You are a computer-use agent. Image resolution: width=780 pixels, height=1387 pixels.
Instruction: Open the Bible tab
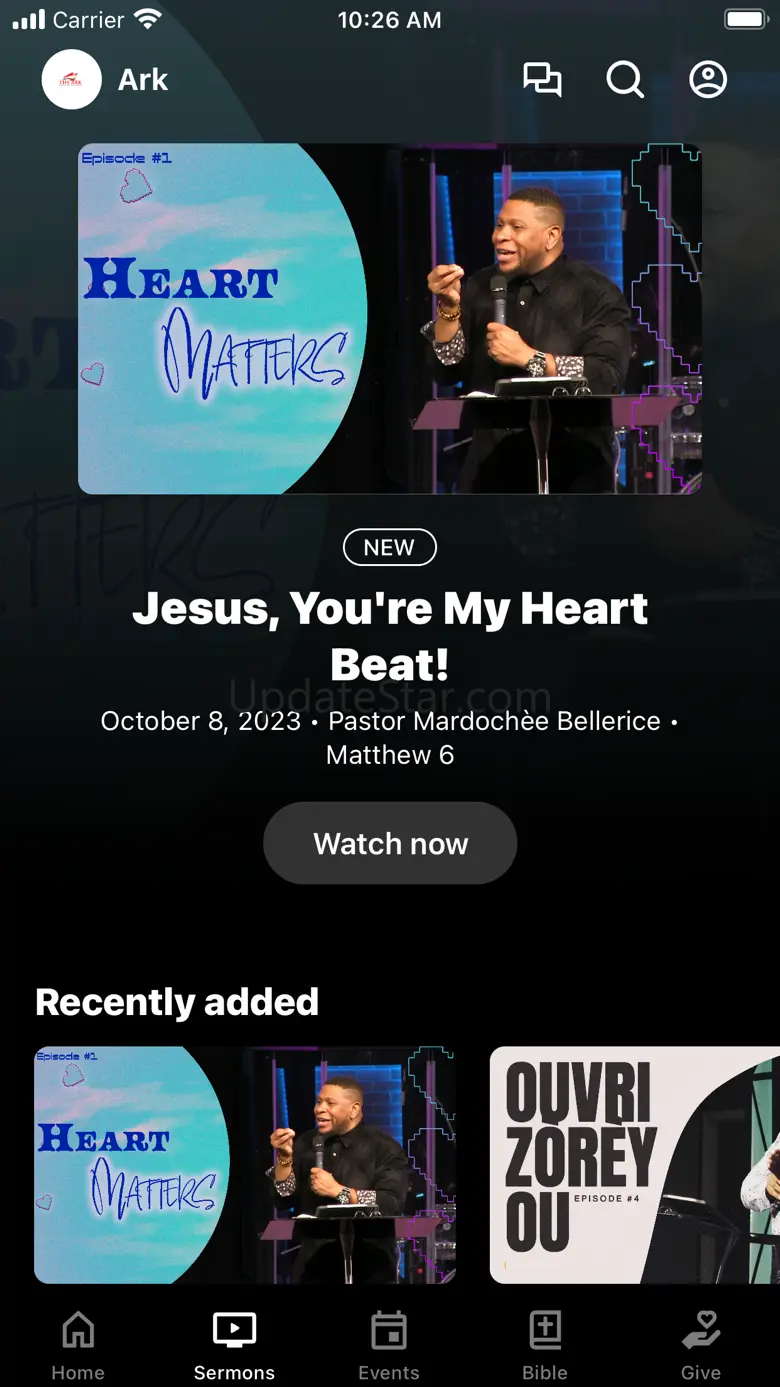(545, 1345)
